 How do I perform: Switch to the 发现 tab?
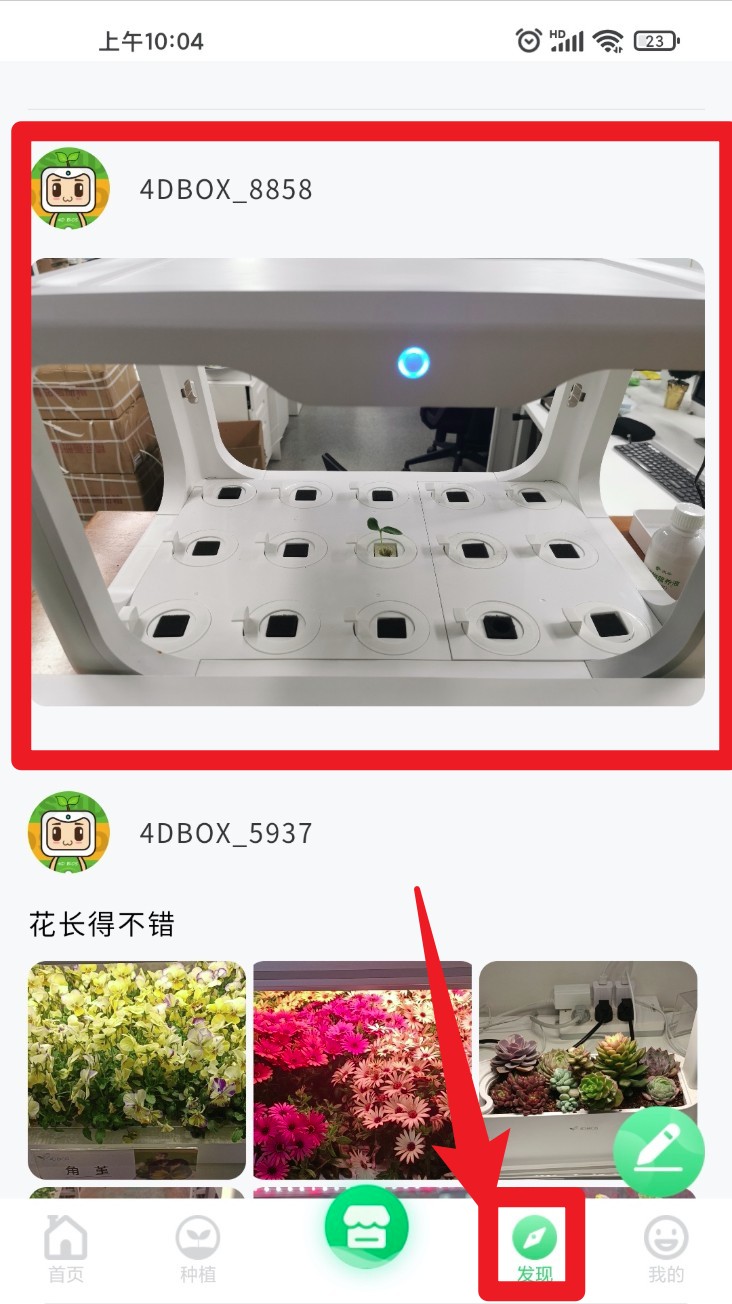(534, 1247)
